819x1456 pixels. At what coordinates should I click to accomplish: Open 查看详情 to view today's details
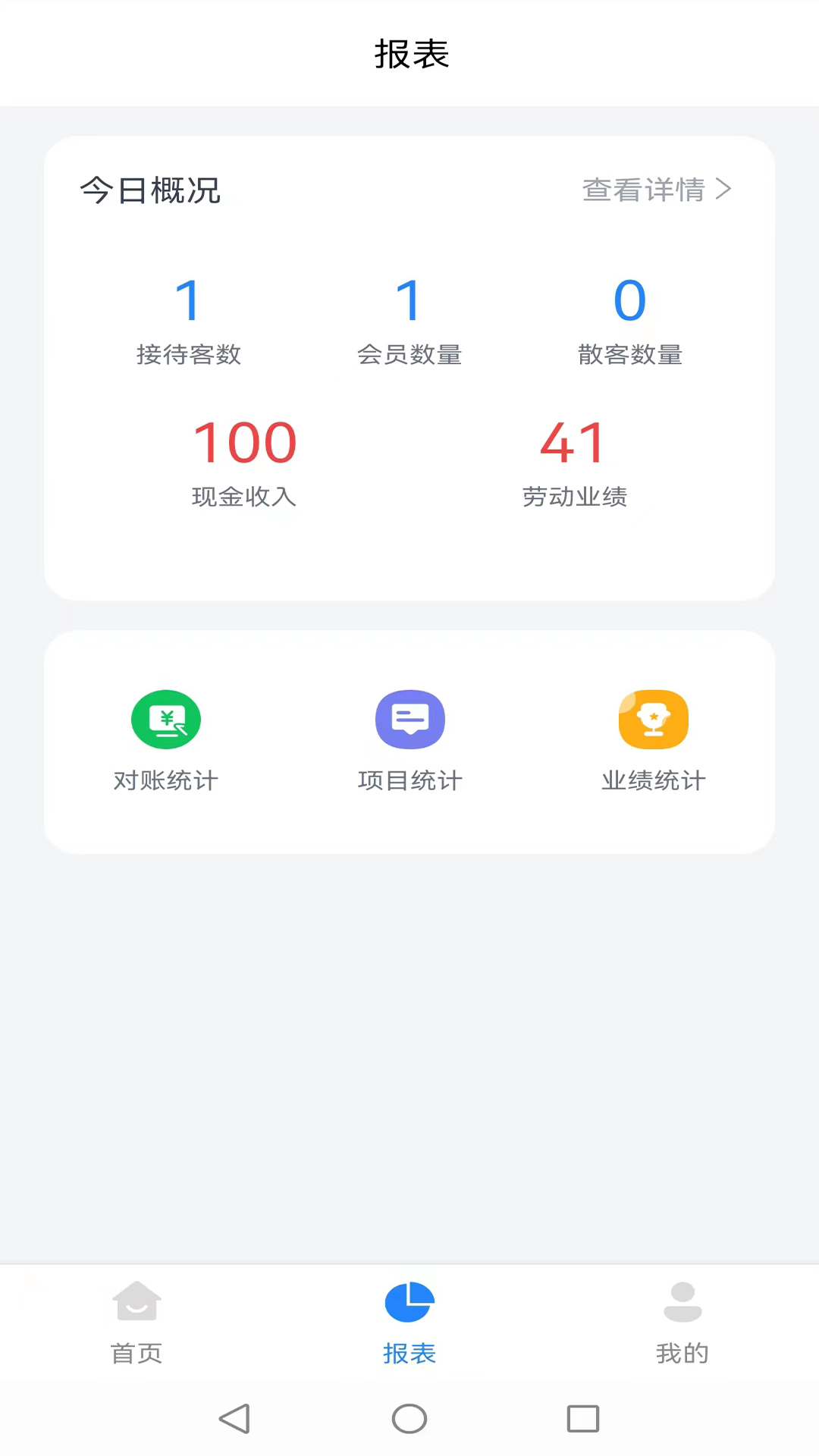pos(642,190)
